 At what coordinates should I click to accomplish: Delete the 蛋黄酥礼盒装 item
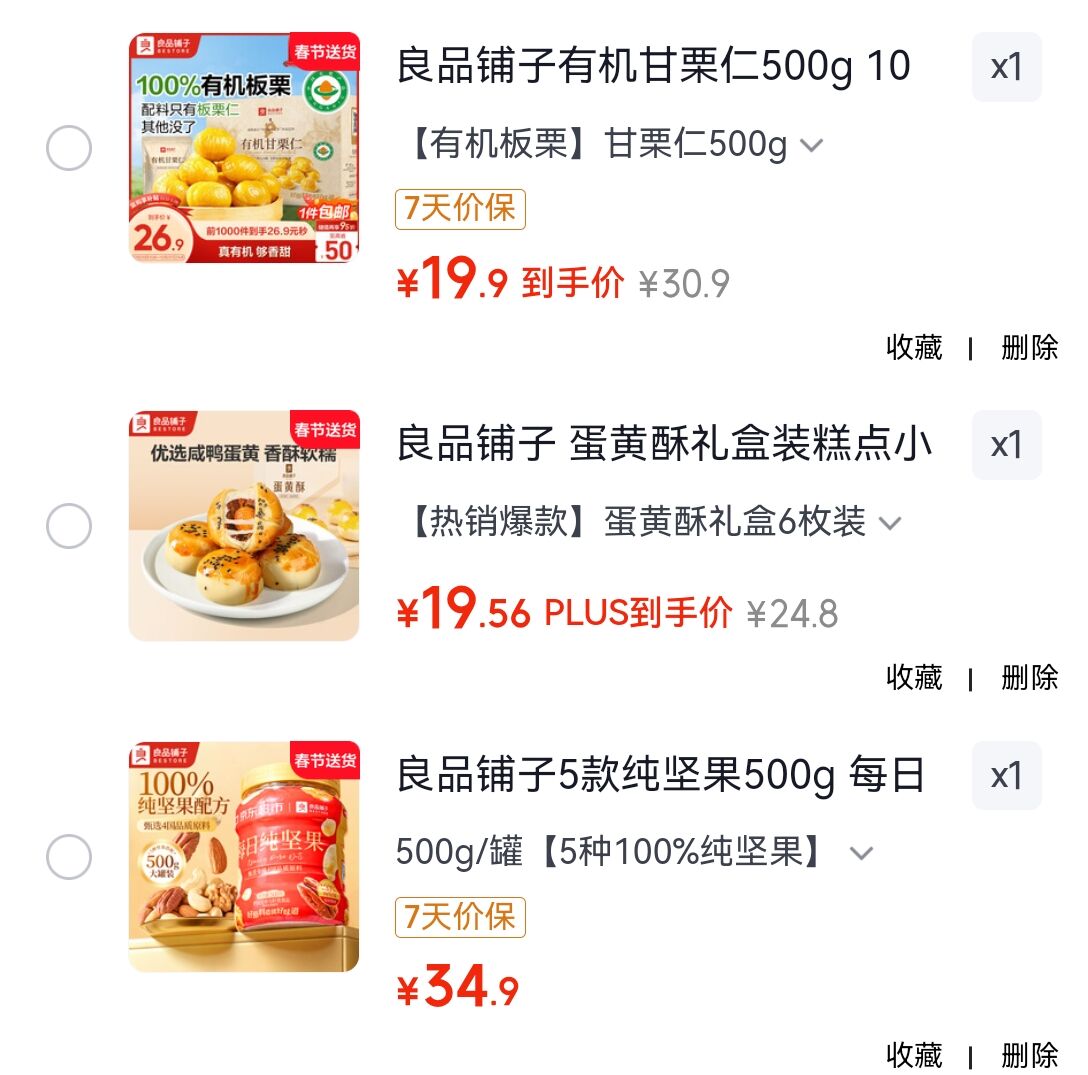1029,678
